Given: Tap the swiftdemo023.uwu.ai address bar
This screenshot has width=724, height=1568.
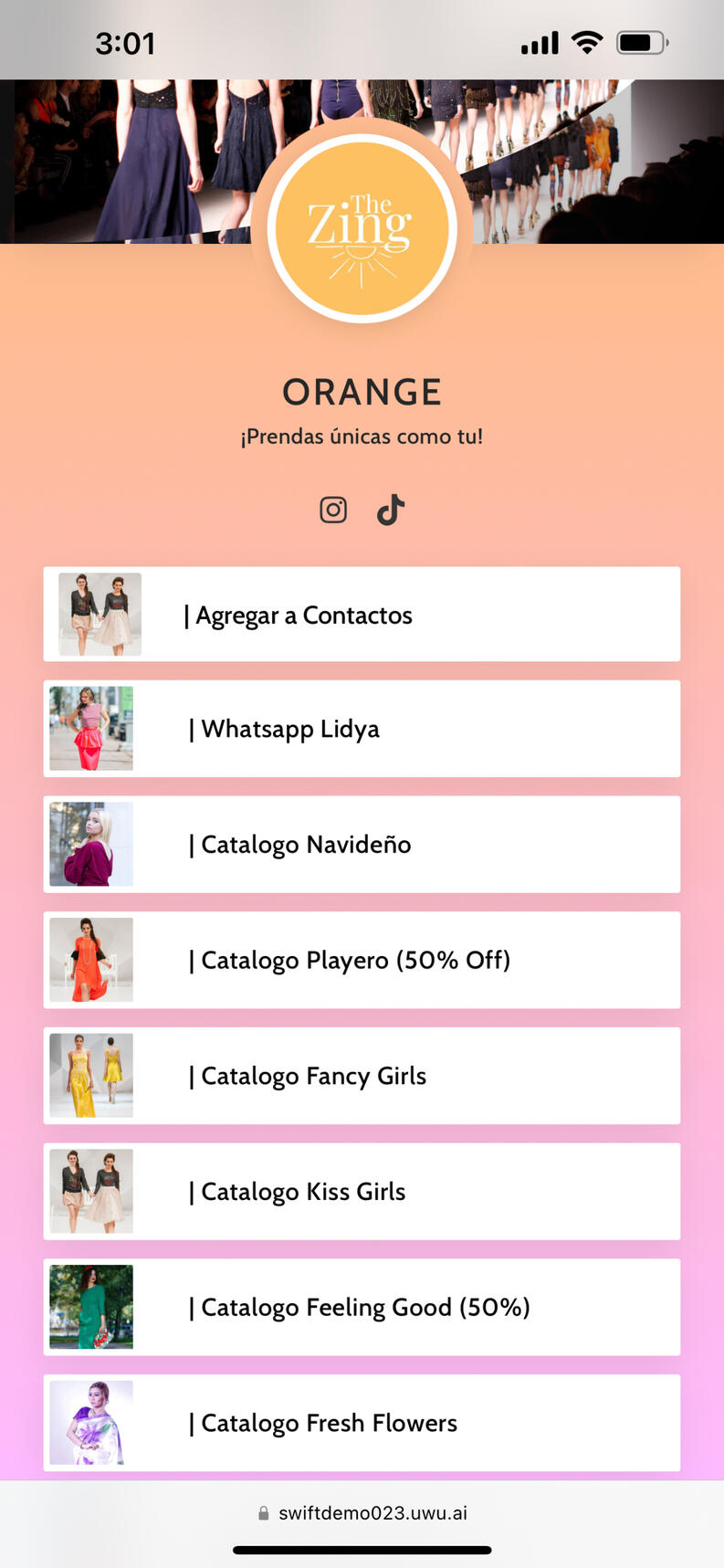Looking at the screenshot, I should tap(363, 1513).
